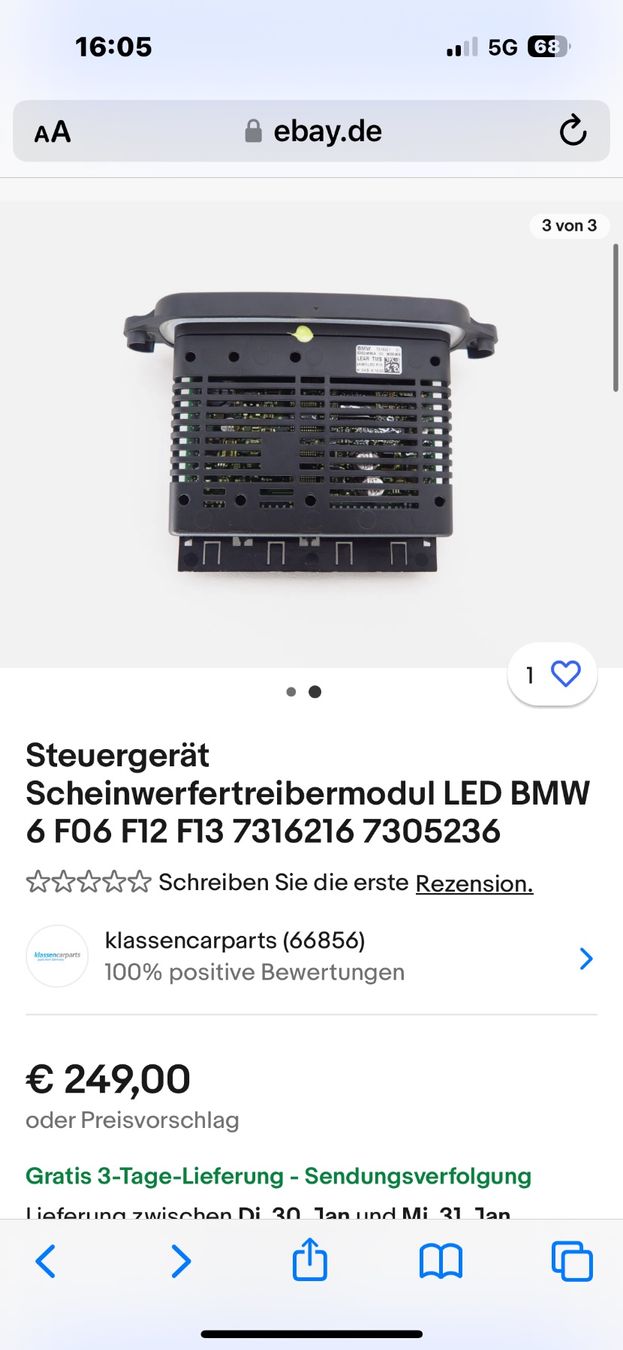Reload the eBay page
Image resolution: width=623 pixels, height=1350 pixels.
point(572,131)
